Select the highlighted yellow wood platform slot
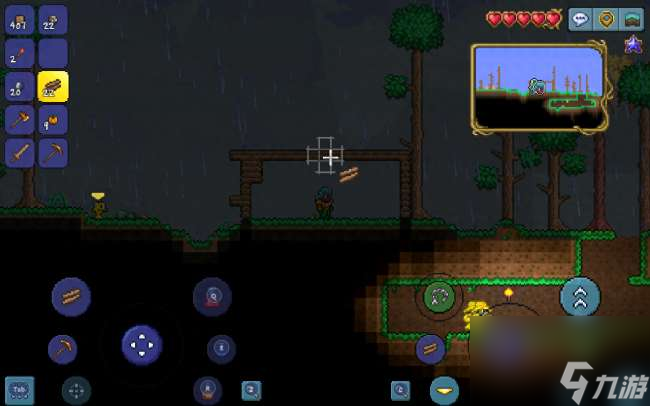This screenshot has width=650, height=406. pos(53,87)
